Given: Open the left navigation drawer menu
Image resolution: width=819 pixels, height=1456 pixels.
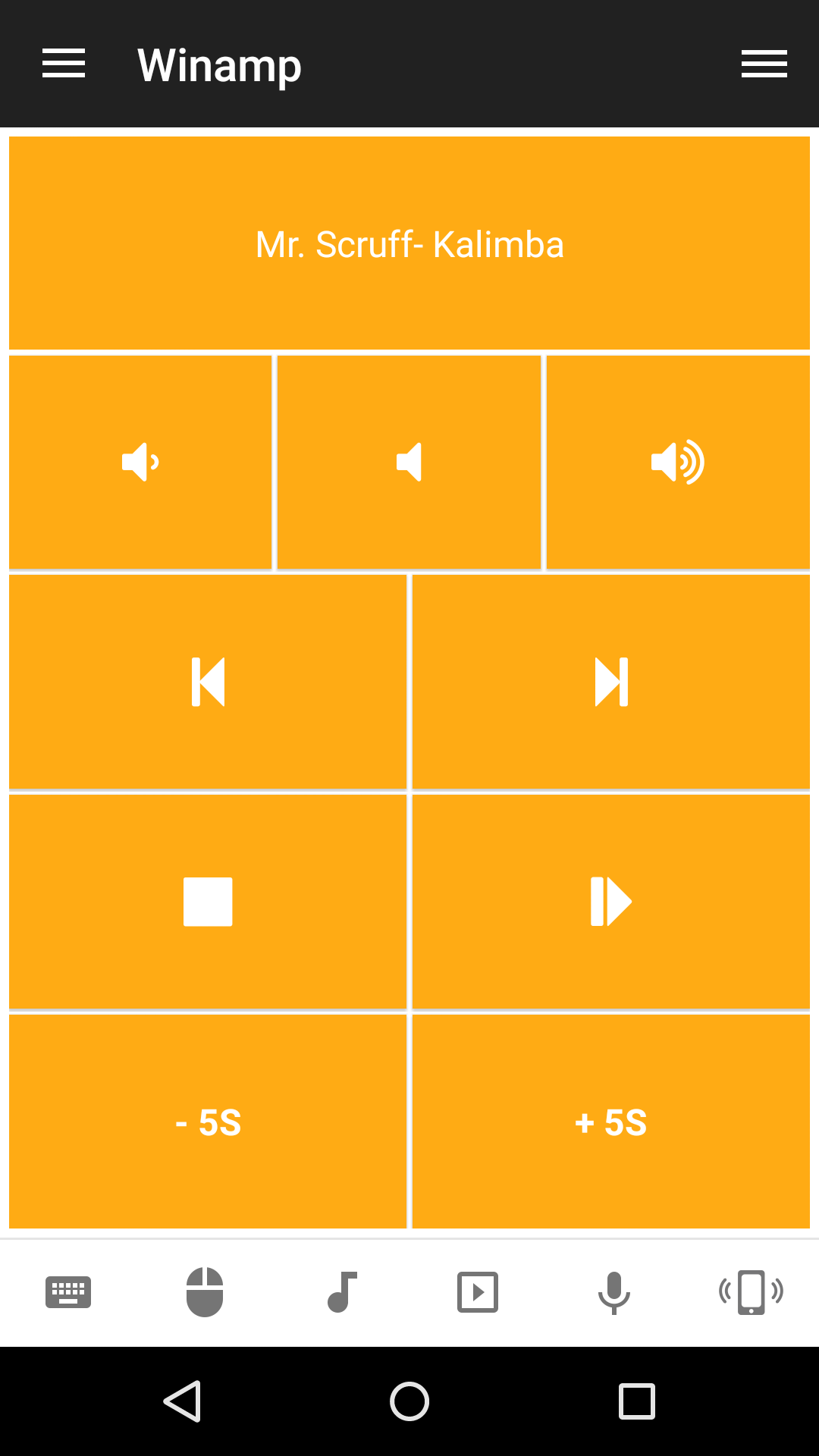Looking at the screenshot, I should coord(64,64).
